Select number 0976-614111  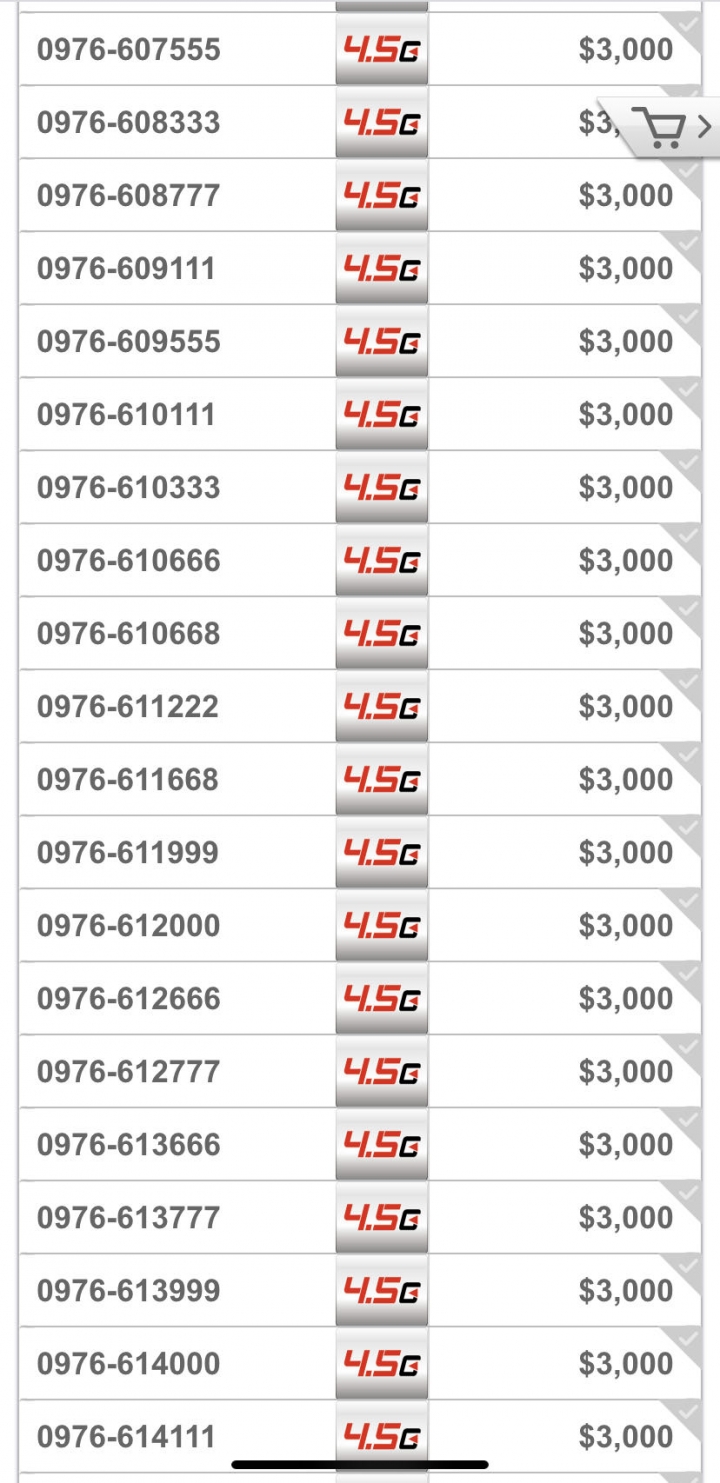[360, 1436]
